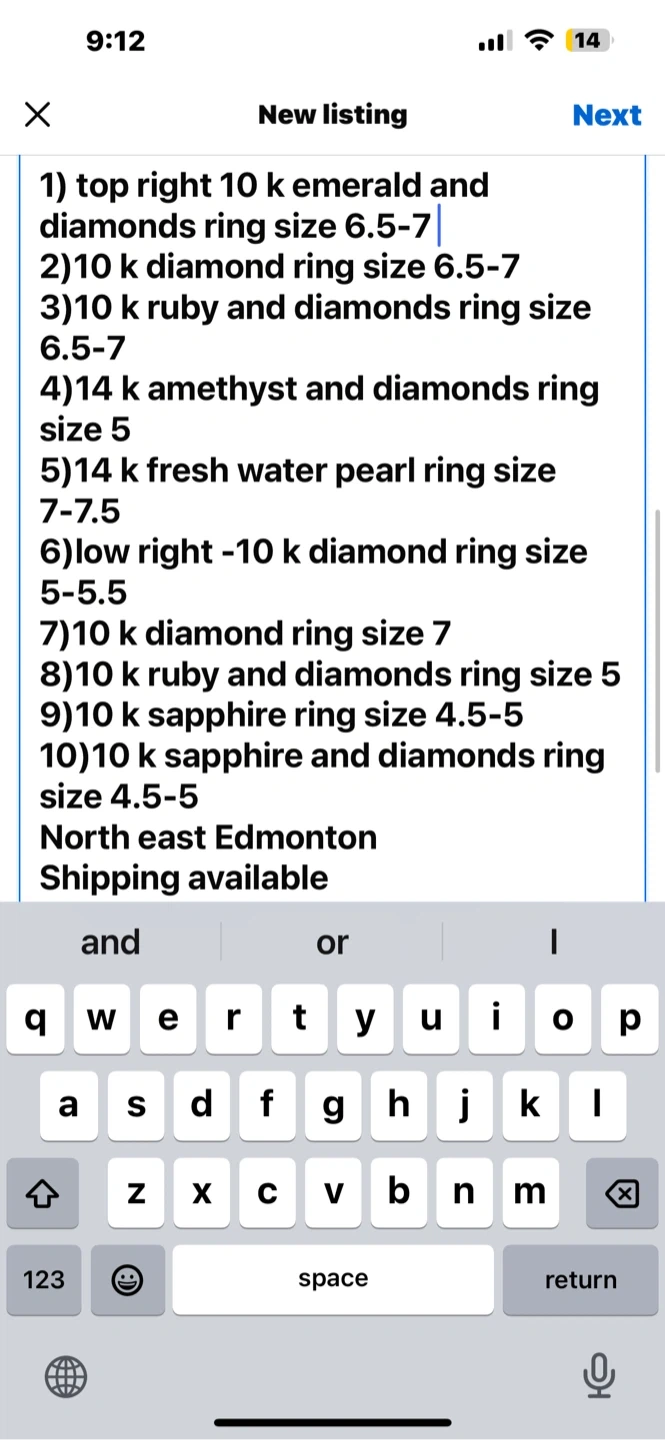Switch to the 123 number keyboard
Screen dimensions: 665x1440
(43, 1279)
